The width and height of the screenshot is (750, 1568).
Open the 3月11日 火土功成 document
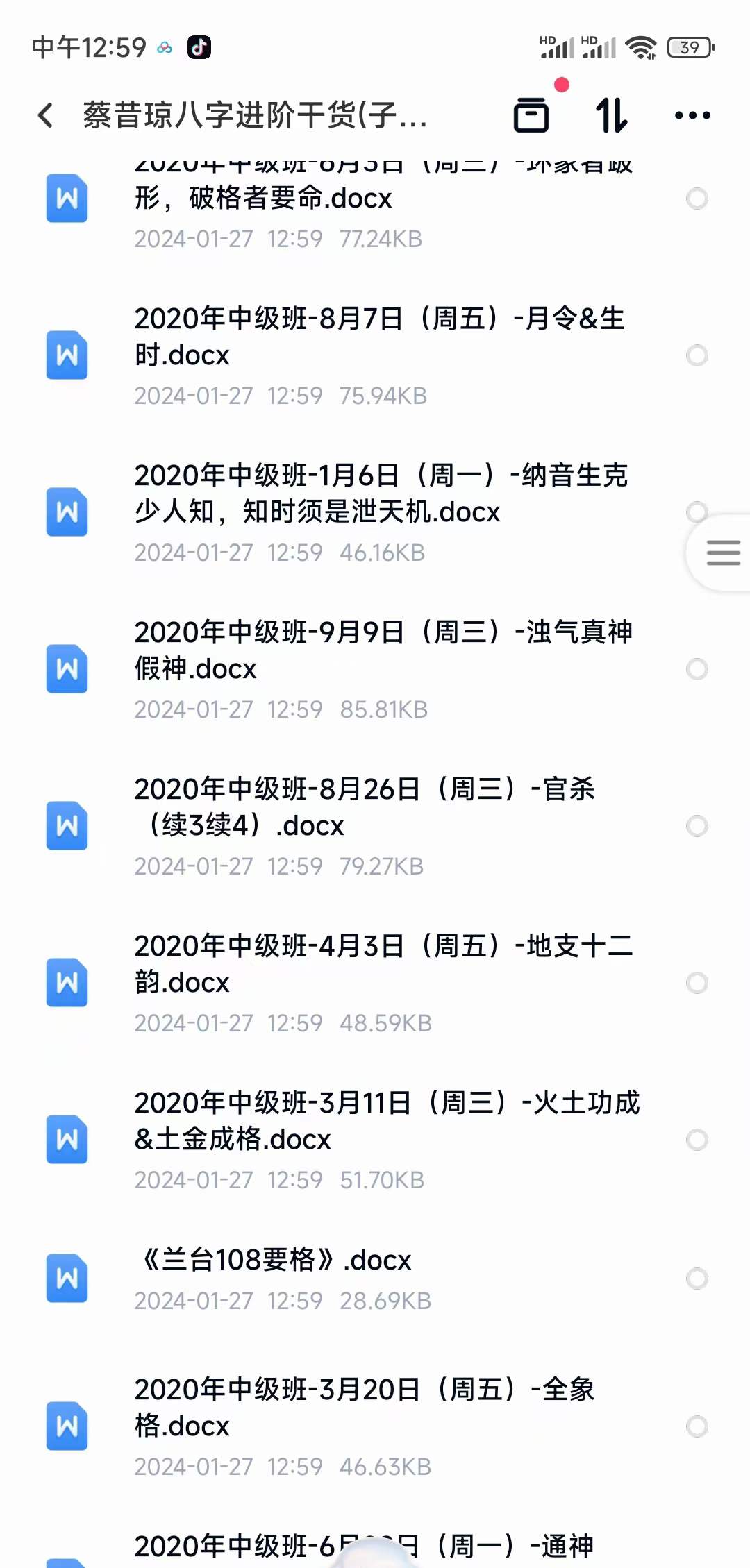coord(375,1140)
